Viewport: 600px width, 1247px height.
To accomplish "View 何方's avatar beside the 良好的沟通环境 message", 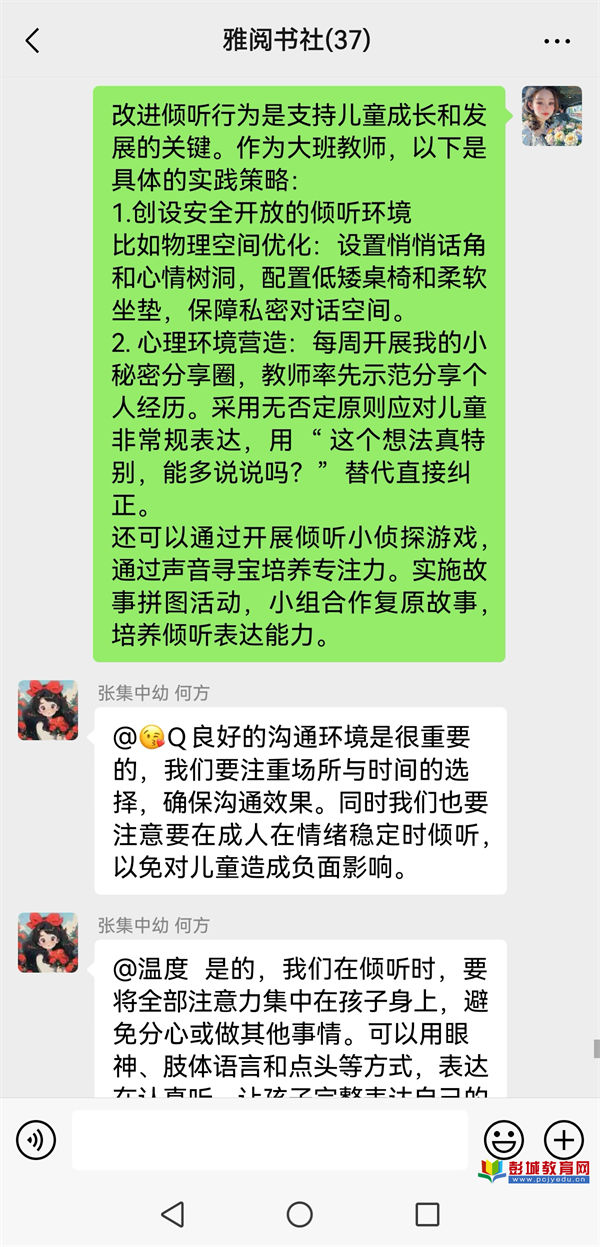I will point(48,710).
